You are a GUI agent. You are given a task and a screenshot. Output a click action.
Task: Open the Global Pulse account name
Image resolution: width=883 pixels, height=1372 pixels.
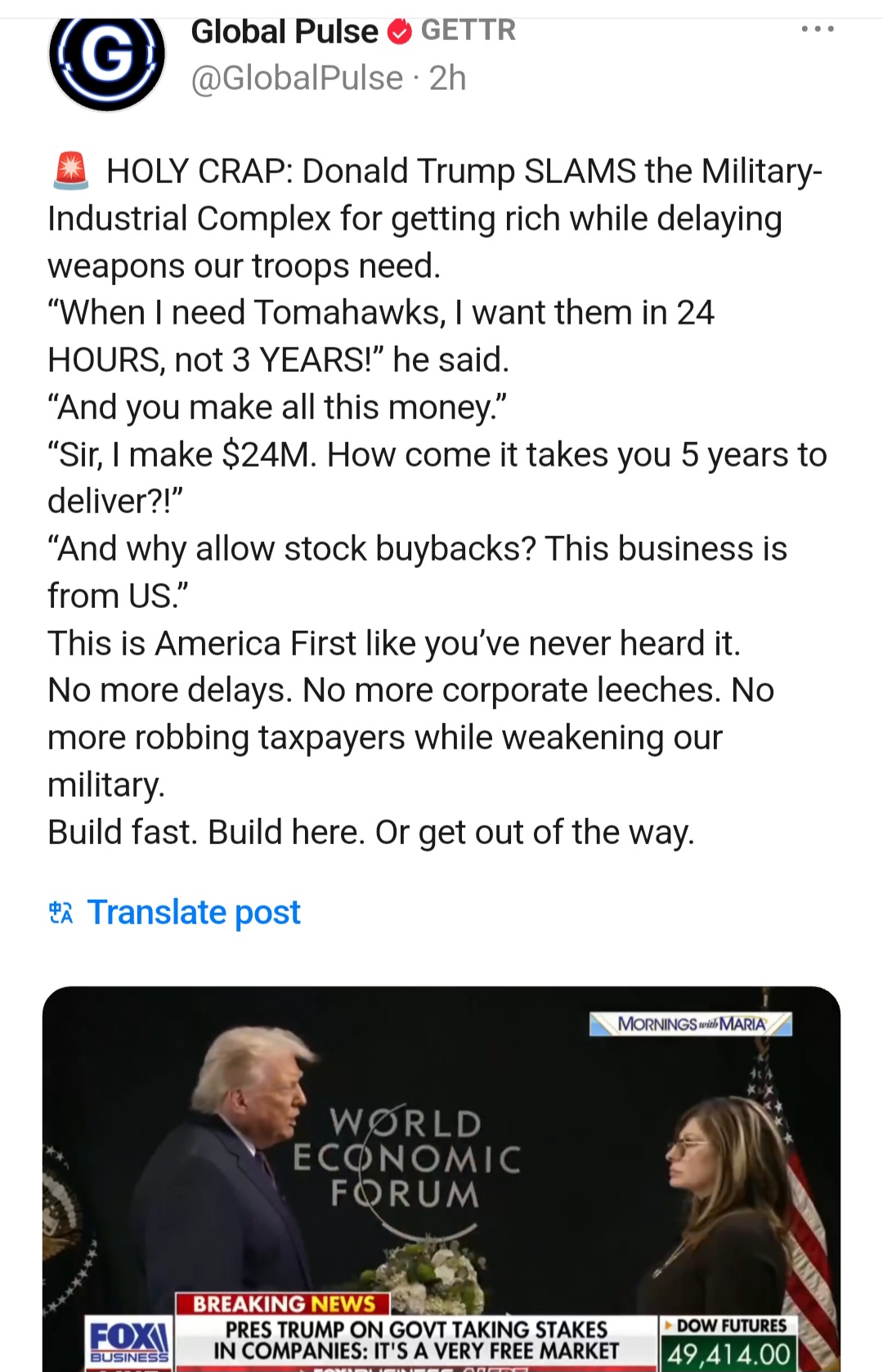(x=284, y=33)
